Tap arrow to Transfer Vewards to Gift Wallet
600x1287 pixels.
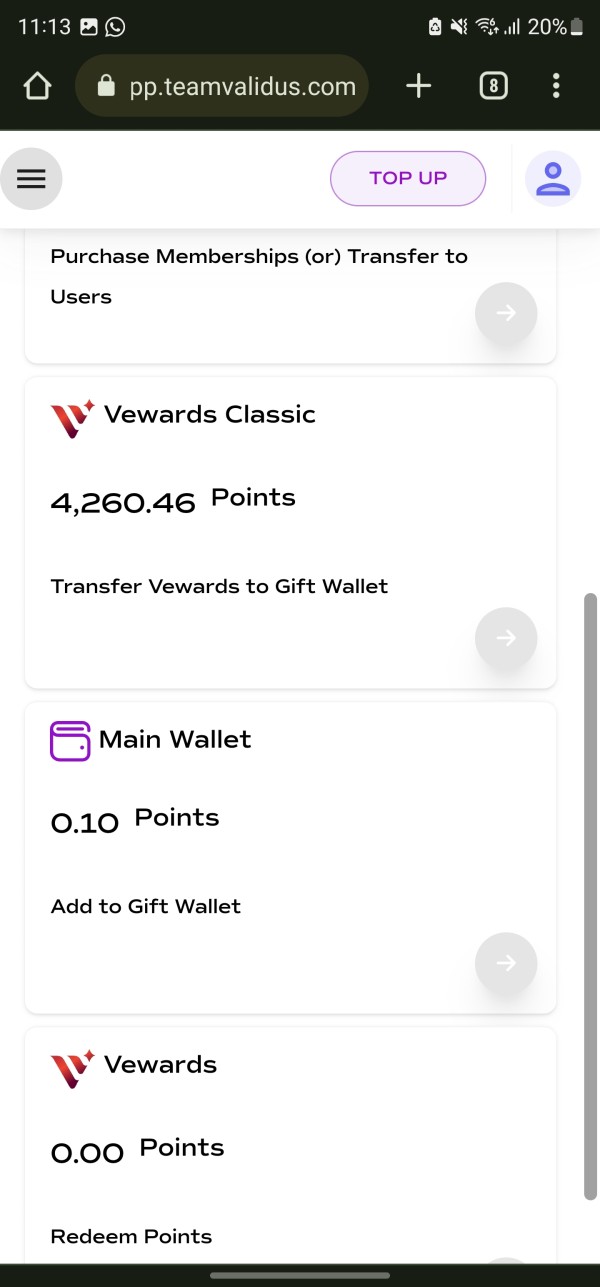pos(506,638)
